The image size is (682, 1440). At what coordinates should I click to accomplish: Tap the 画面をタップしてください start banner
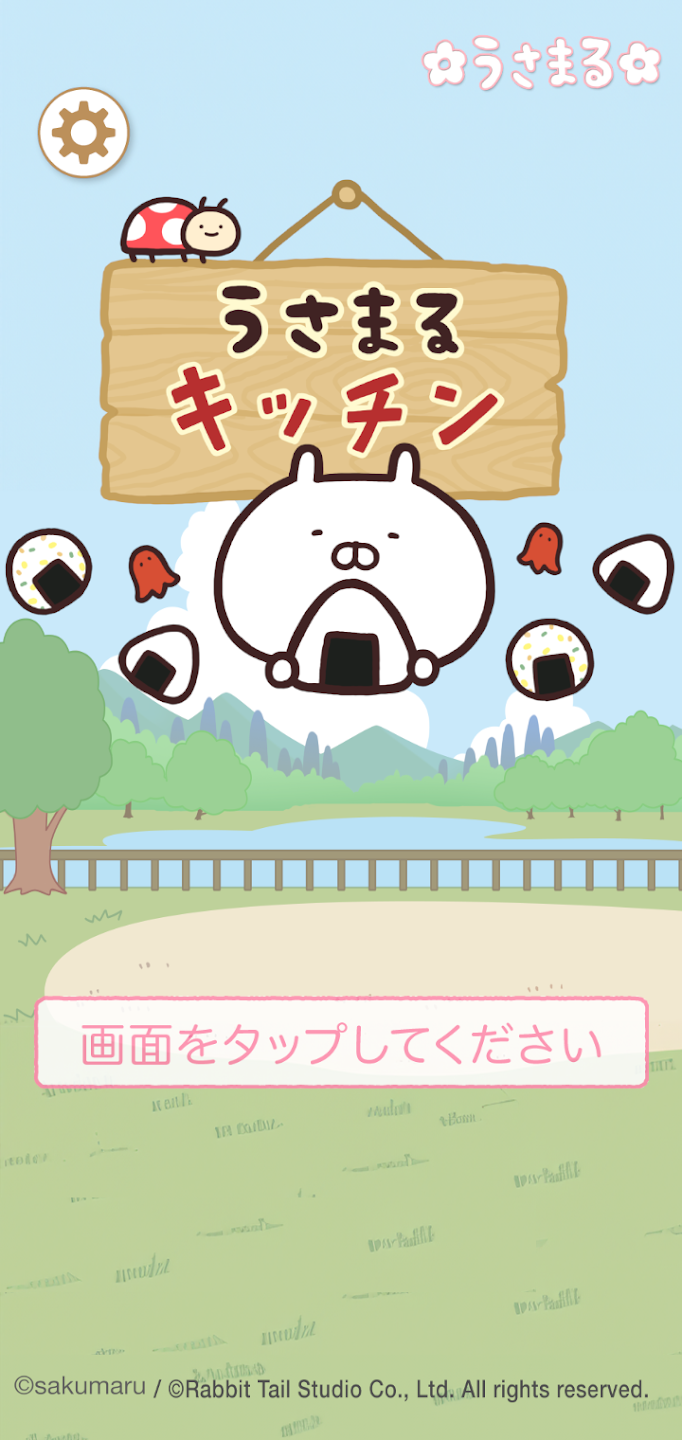point(341,1043)
